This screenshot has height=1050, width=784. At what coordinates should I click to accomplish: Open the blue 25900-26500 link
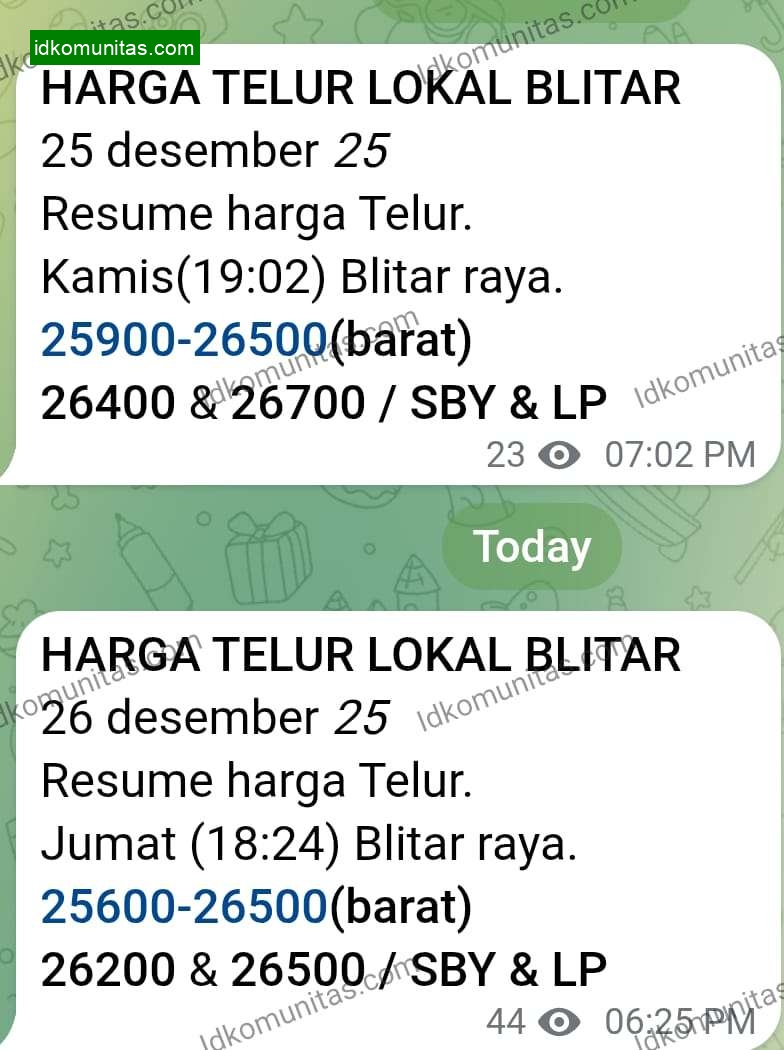pos(184,341)
